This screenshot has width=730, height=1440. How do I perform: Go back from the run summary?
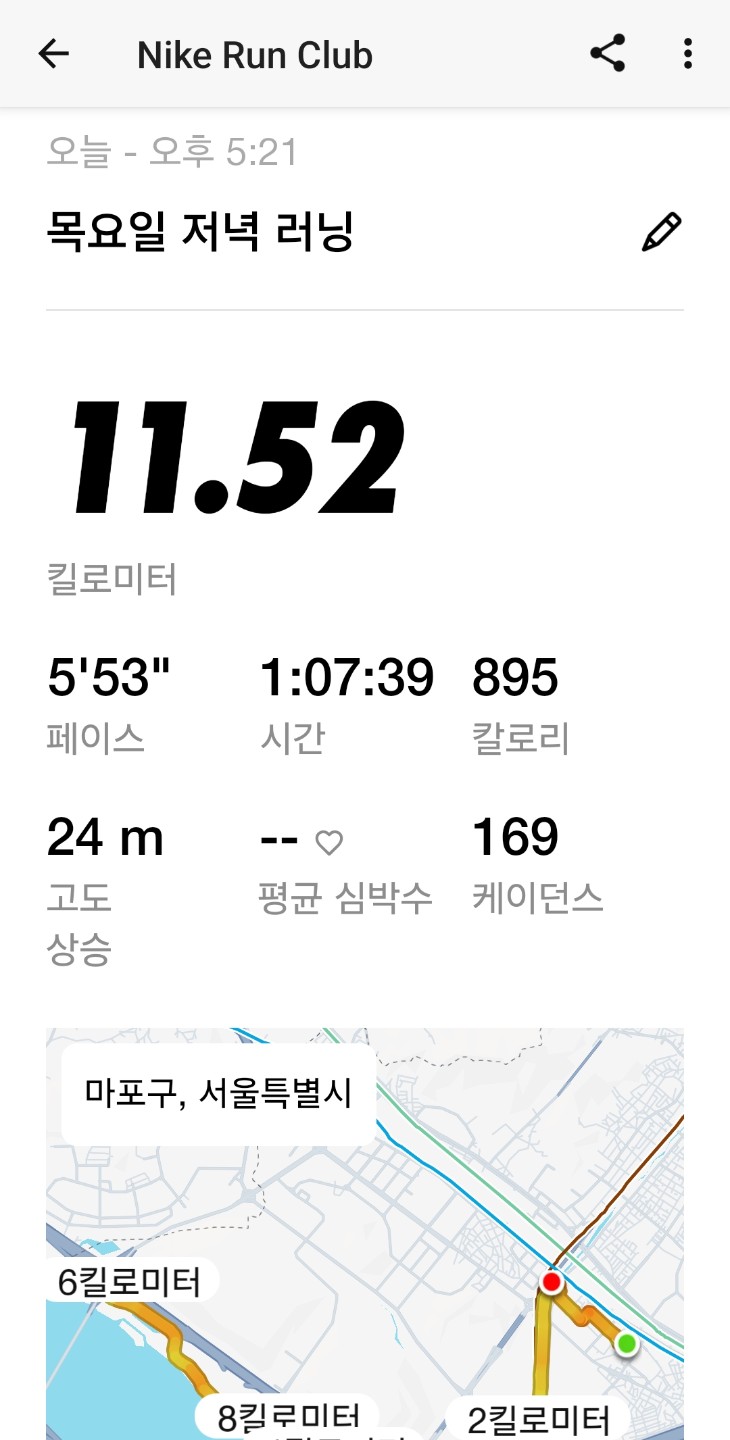pyautogui.click(x=54, y=54)
